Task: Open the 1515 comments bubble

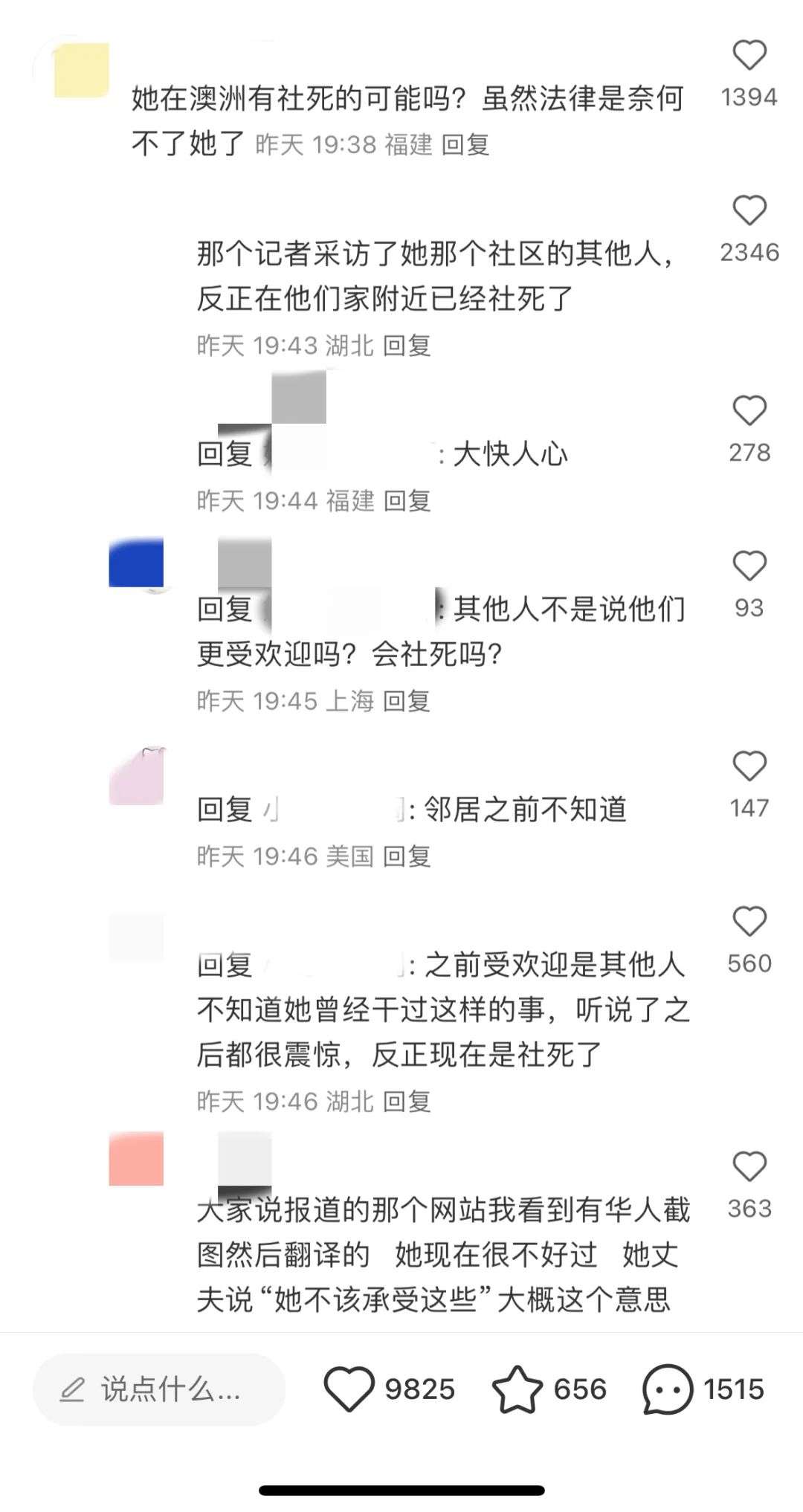Action: click(666, 1389)
